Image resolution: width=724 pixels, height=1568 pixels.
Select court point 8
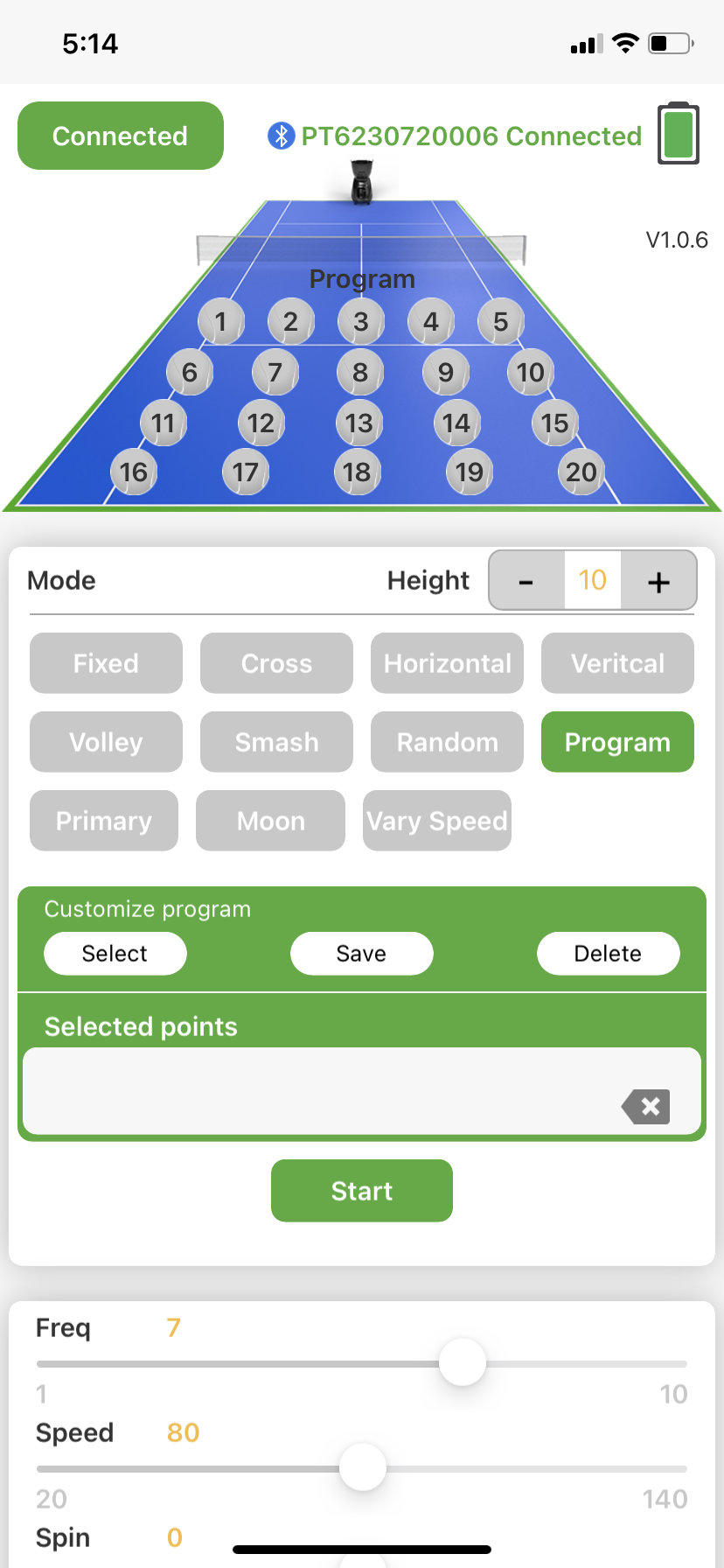pos(359,373)
